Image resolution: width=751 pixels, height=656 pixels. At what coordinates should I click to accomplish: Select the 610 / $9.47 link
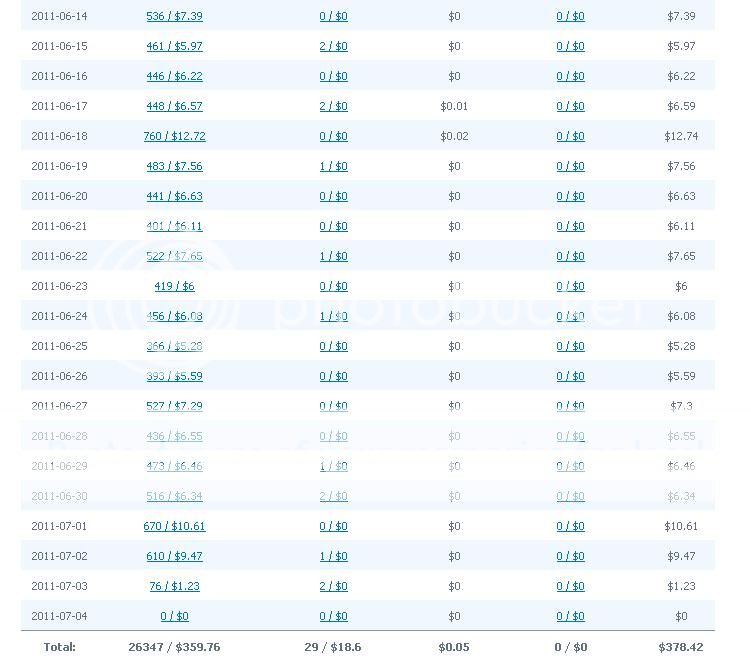pos(174,556)
